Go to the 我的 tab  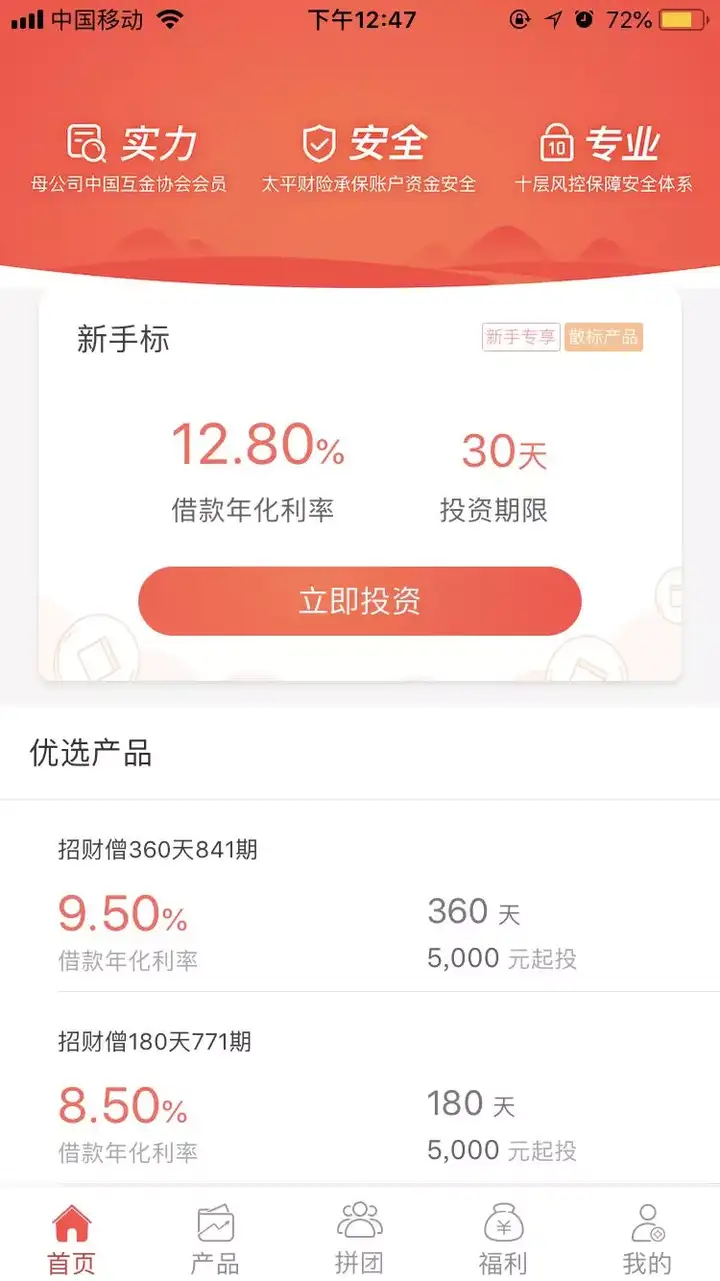647,1238
